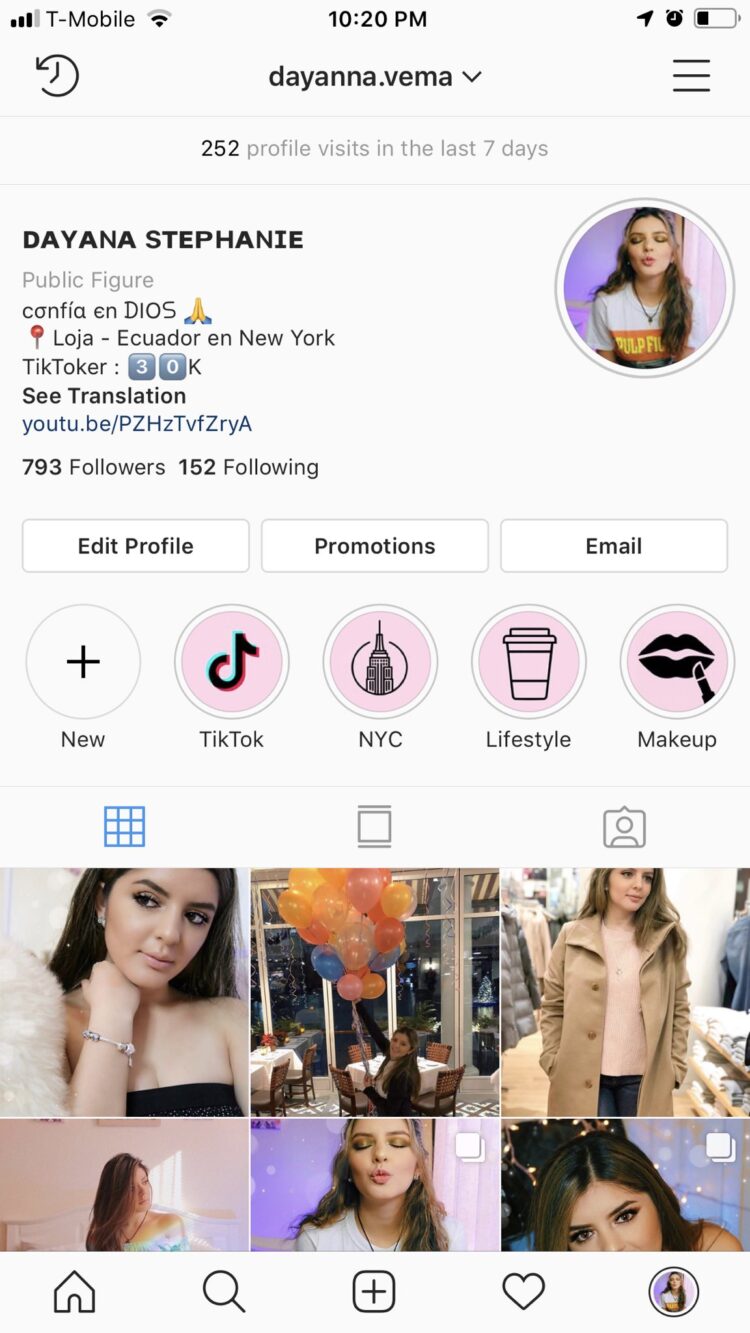Open Promotions
The height and width of the screenshot is (1333, 750).
[x=375, y=546]
